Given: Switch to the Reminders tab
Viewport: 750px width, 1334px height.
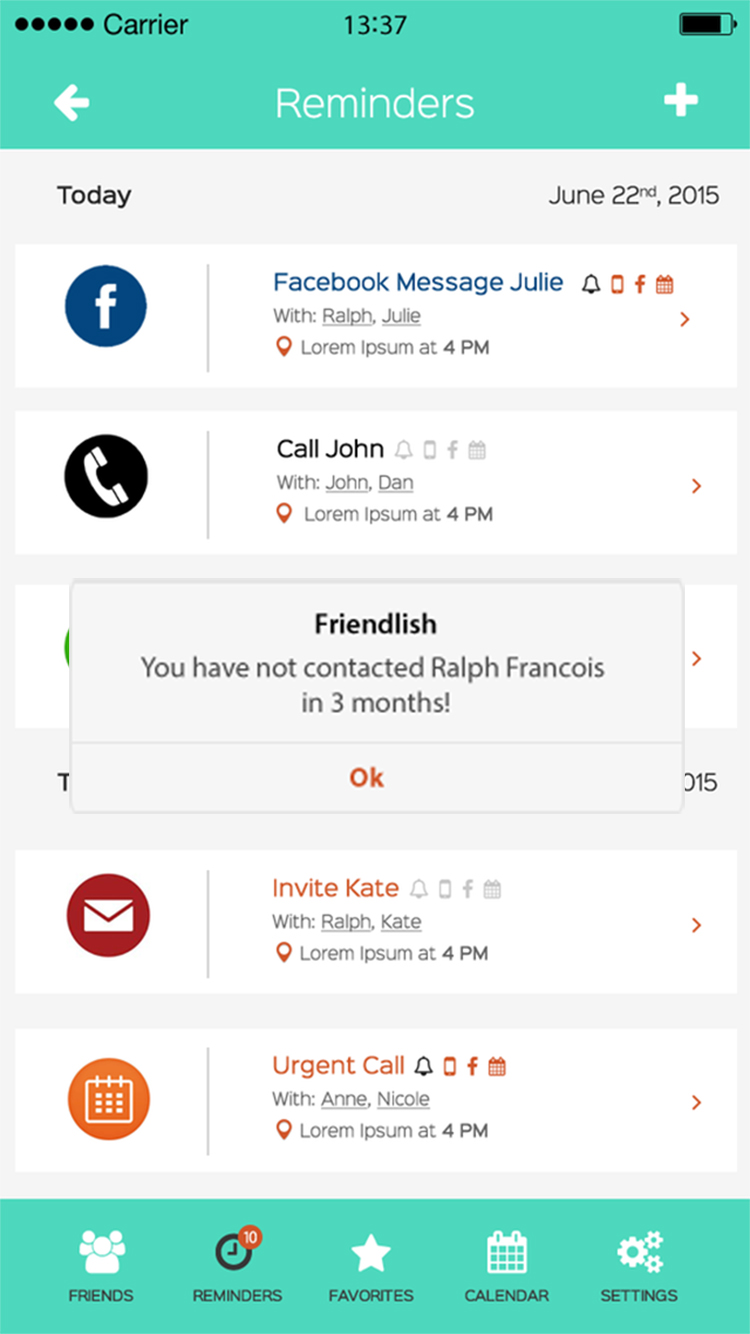Looking at the screenshot, I should [237, 1265].
